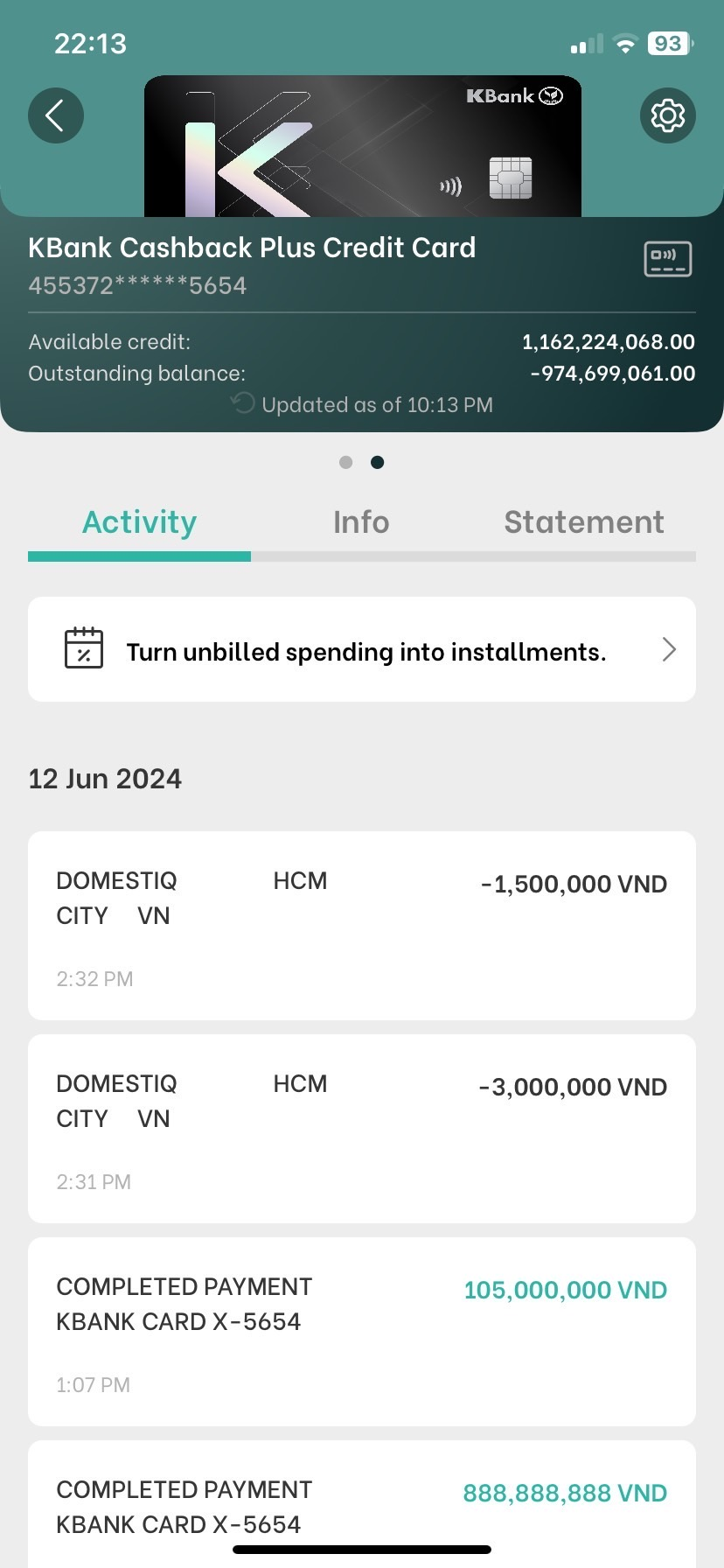Screen dimensions: 724x1568
Task: Open the 105,000,000 VND completed payment details
Action: click(x=362, y=1330)
